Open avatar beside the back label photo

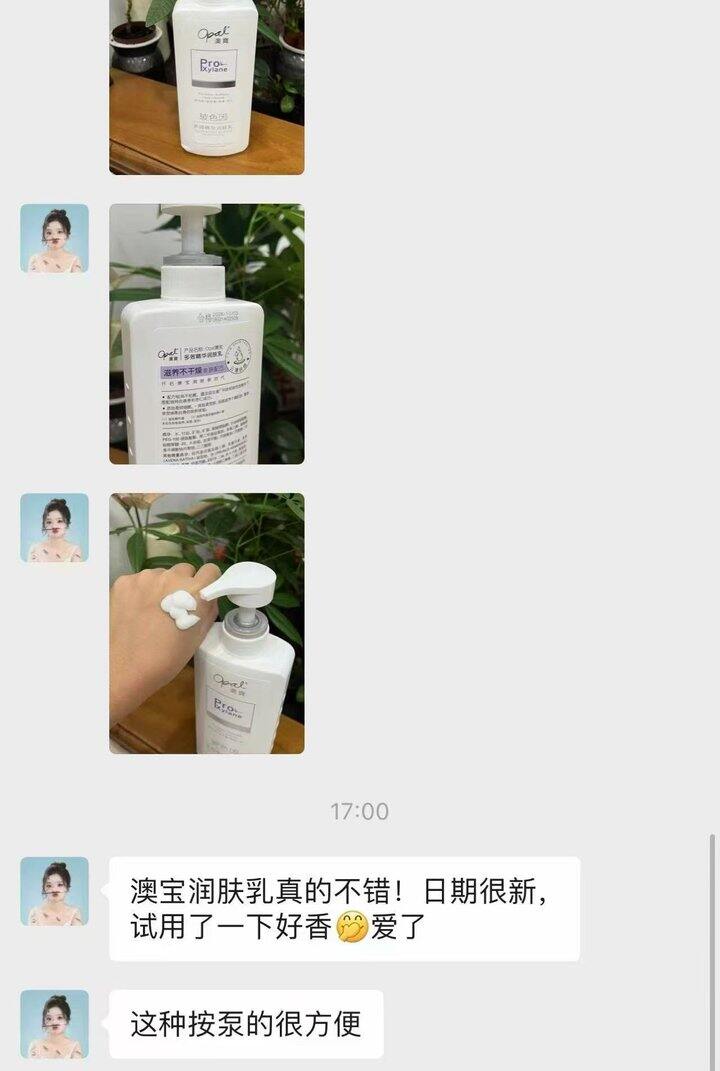(x=54, y=239)
